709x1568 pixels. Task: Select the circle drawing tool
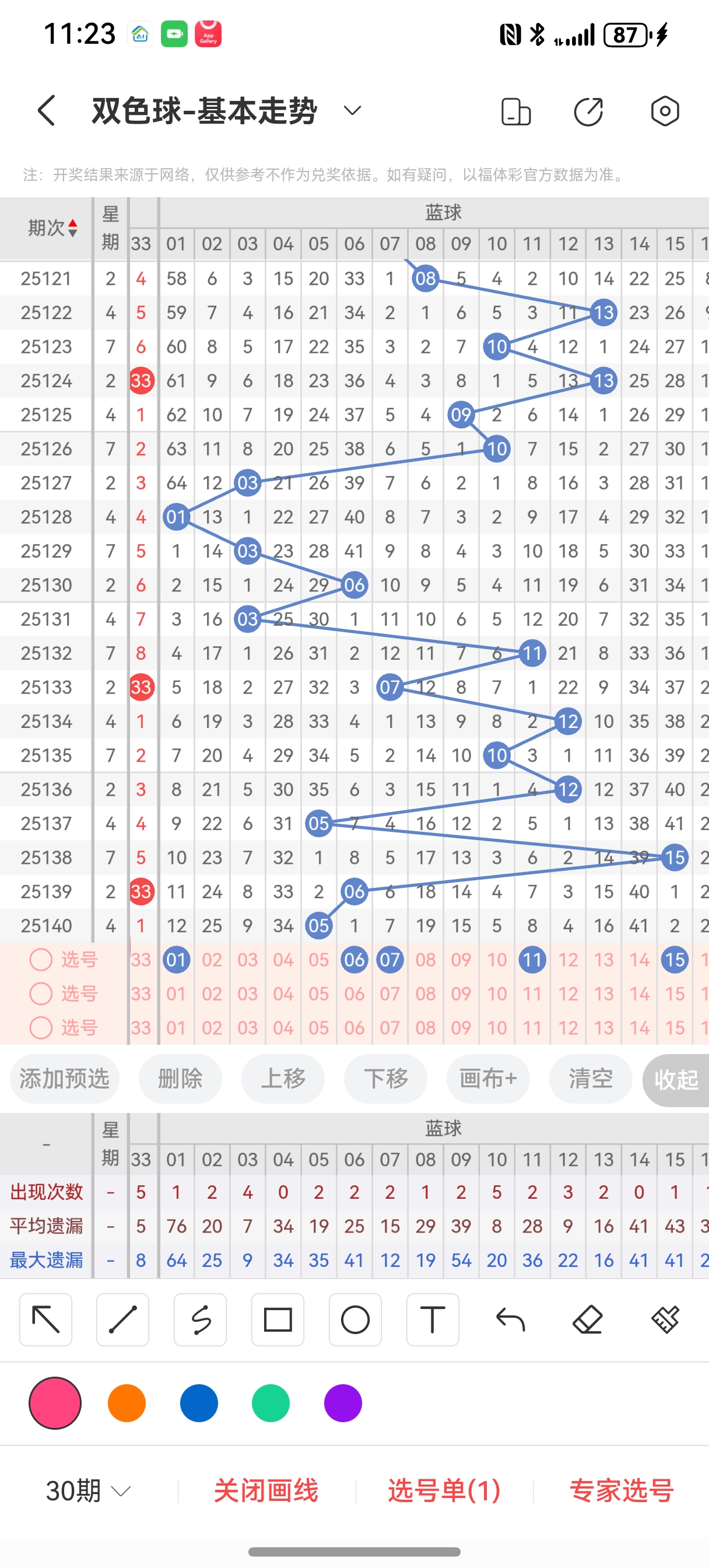point(356,1320)
